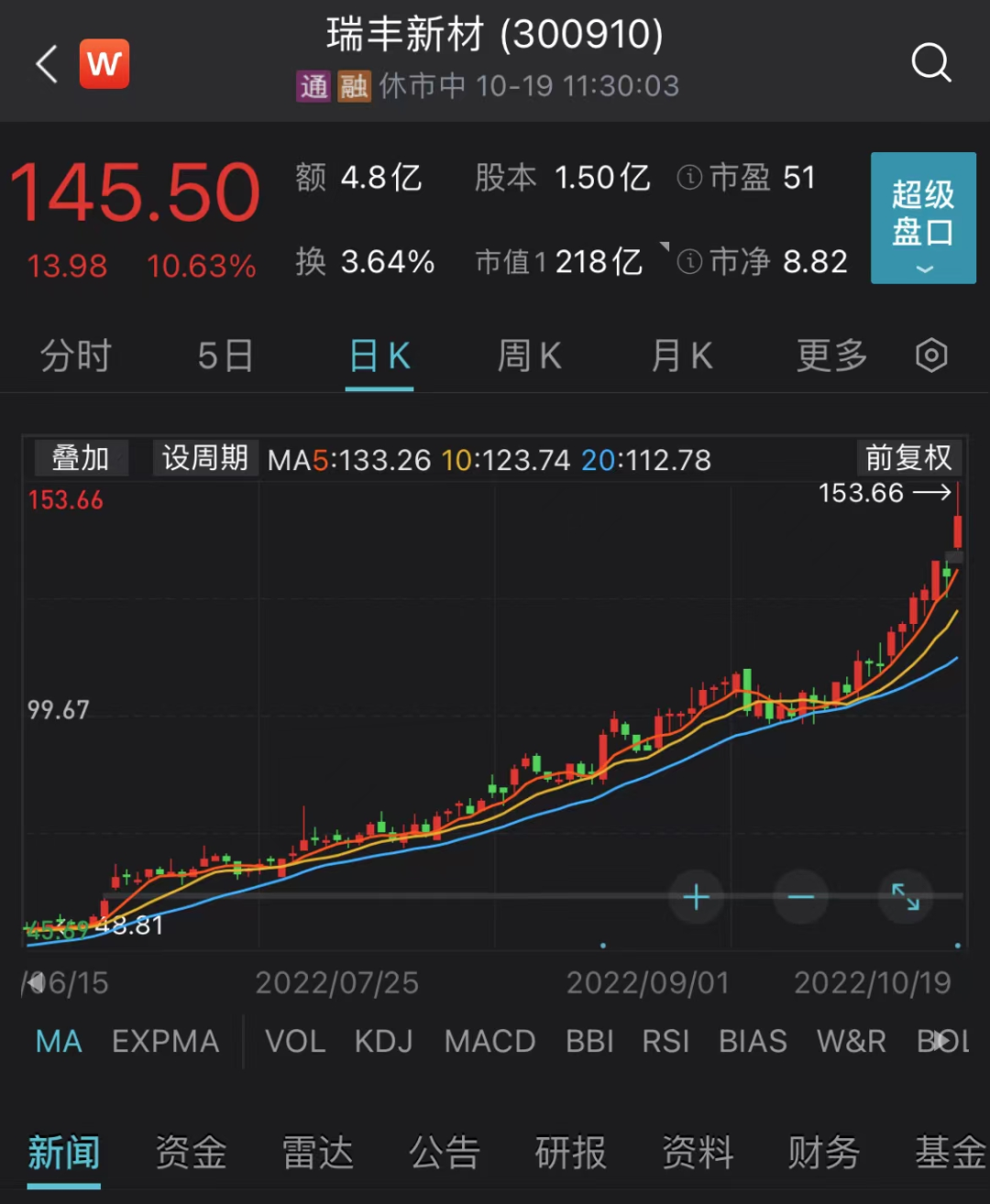Select the 月K chart tab
Image resolution: width=990 pixels, height=1204 pixels.
point(681,356)
